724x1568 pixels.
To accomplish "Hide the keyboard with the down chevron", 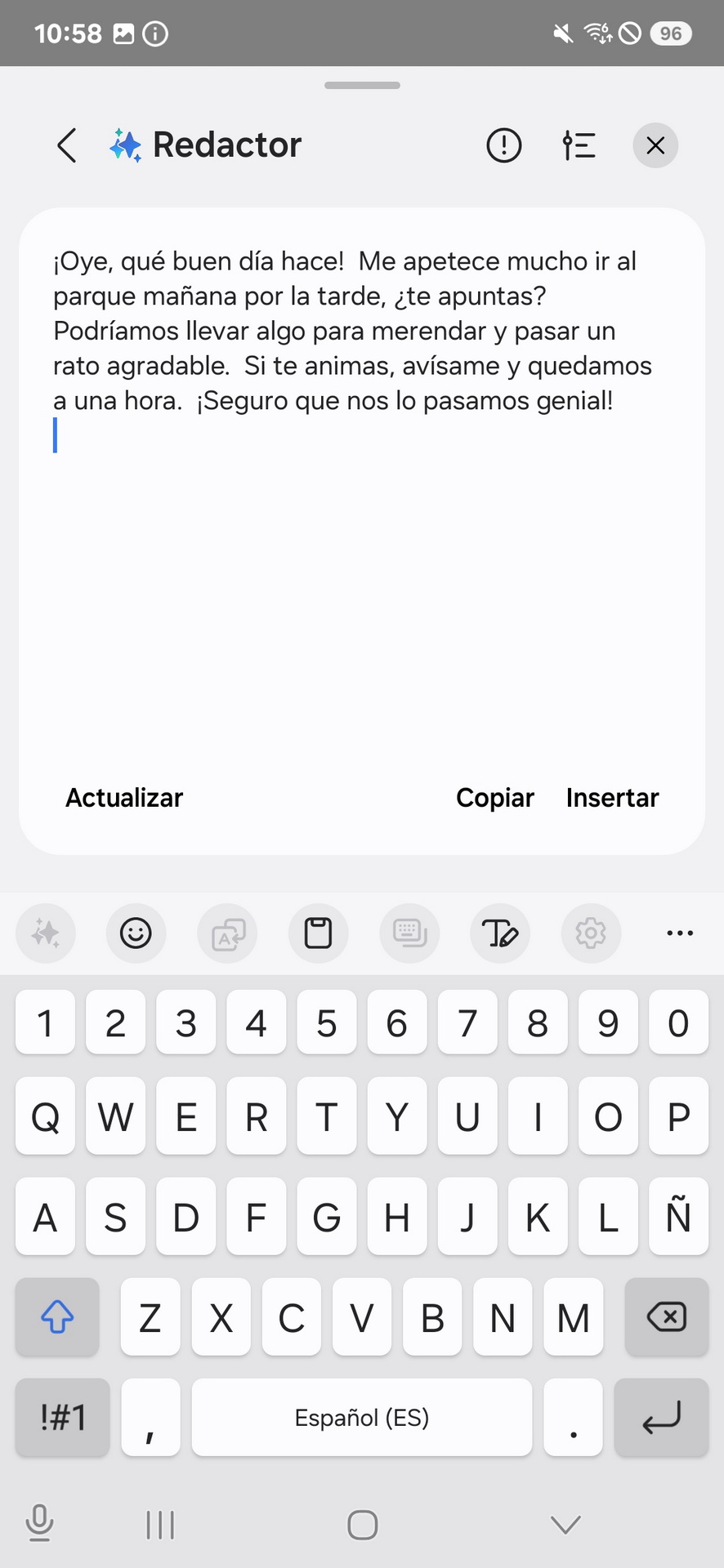I will [x=565, y=1524].
